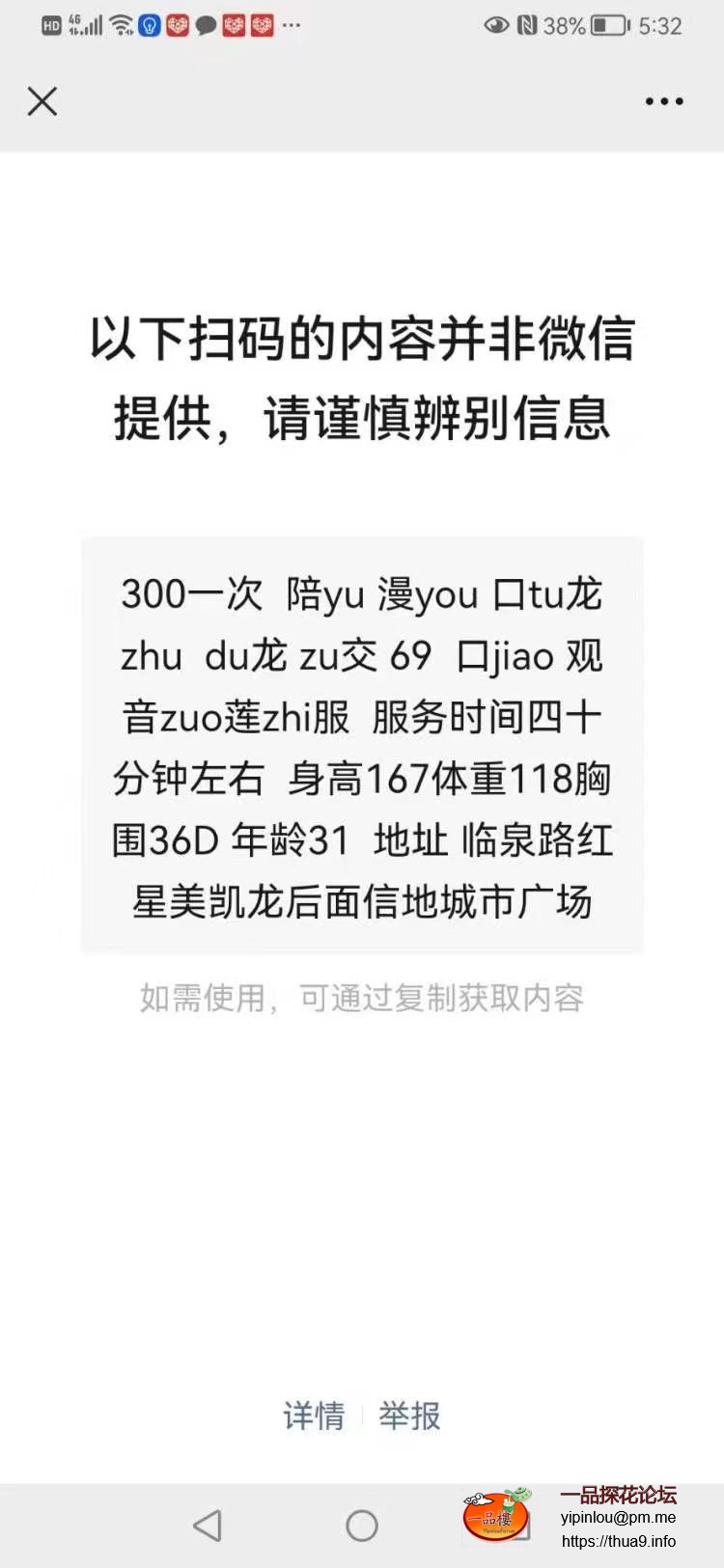Close the scanned content page
The width and height of the screenshot is (724, 1568).
tap(42, 101)
